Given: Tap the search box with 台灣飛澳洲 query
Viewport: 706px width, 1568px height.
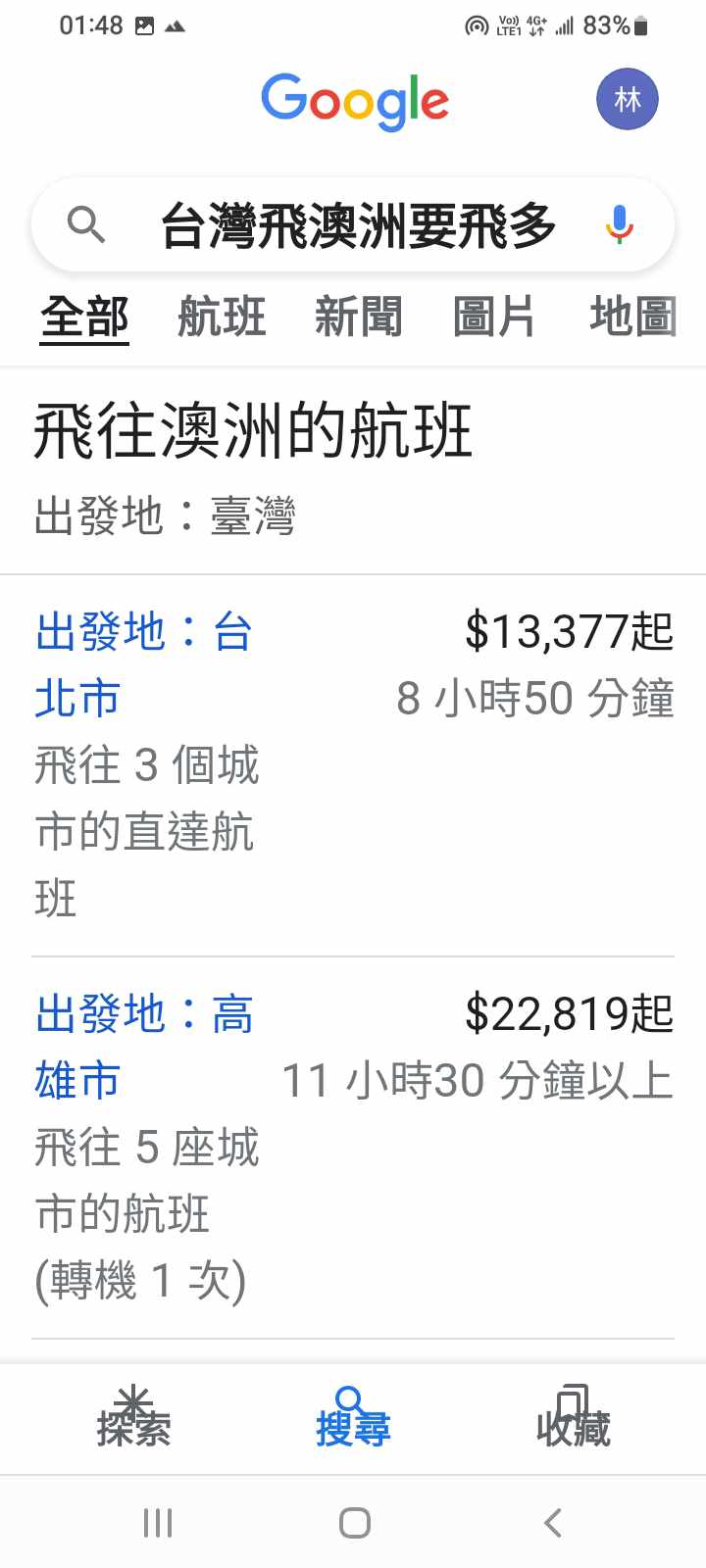Looking at the screenshot, I should pos(358,225).
